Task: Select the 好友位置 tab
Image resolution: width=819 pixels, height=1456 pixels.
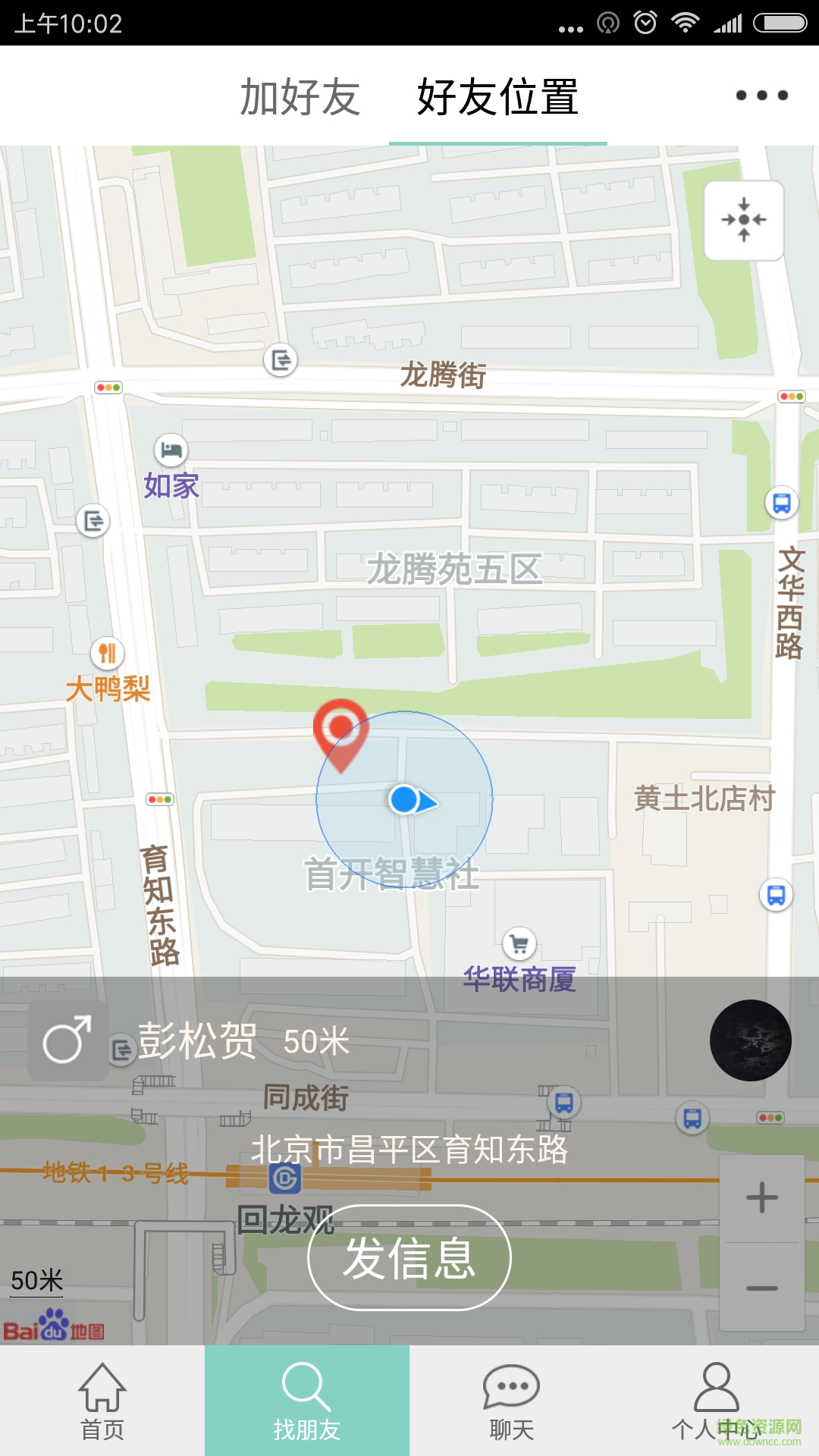Action: pos(497,97)
